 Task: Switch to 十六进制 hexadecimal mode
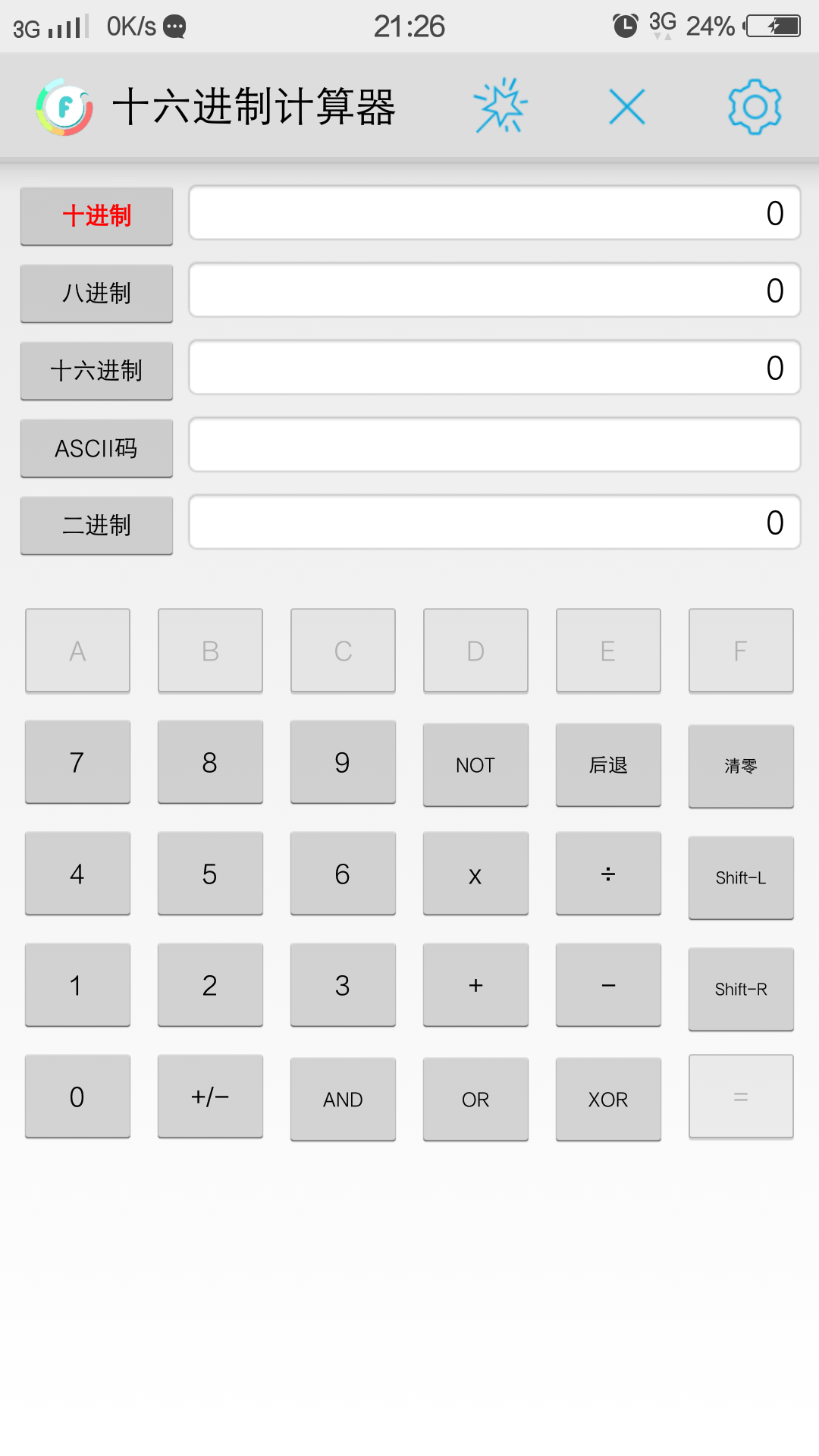[96, 371]
